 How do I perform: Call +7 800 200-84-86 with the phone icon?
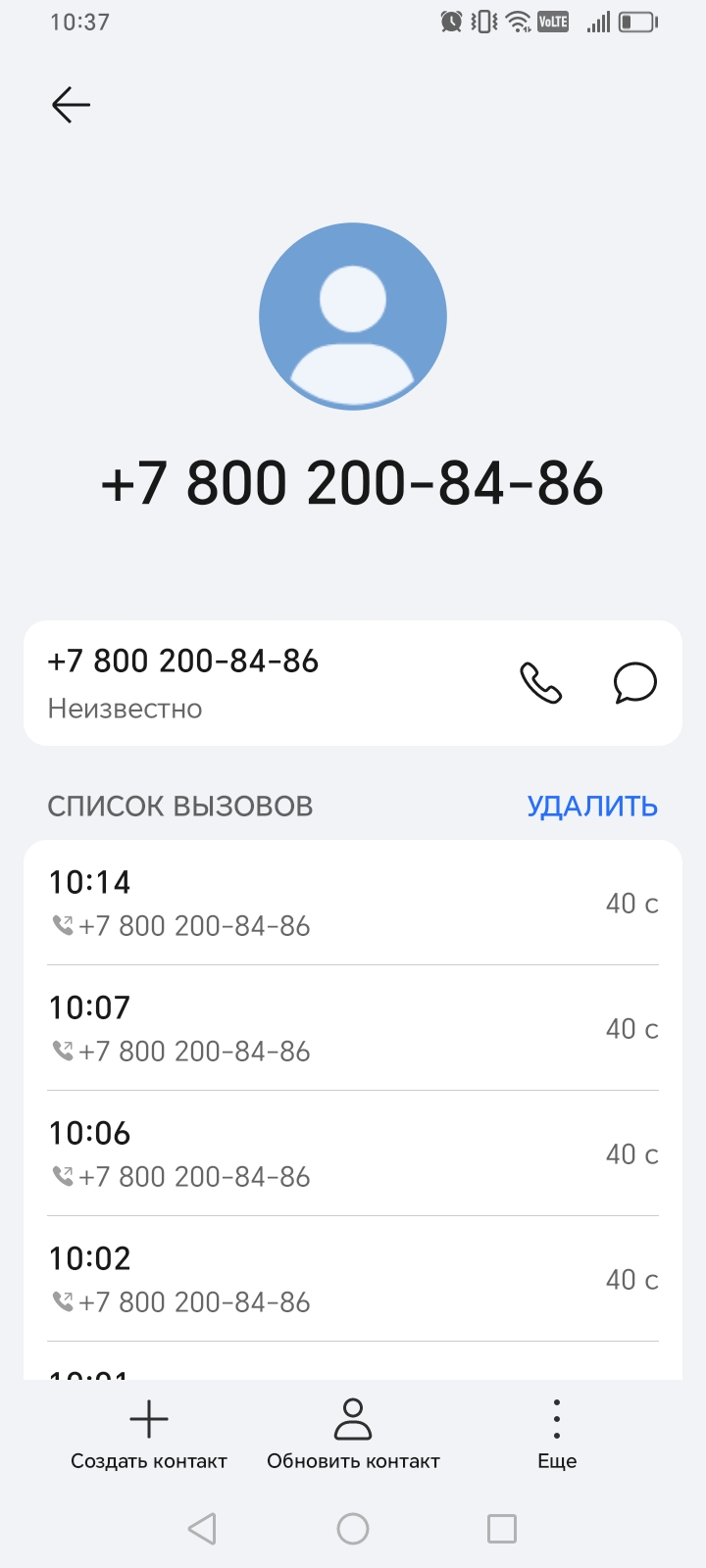pos(540,683)
